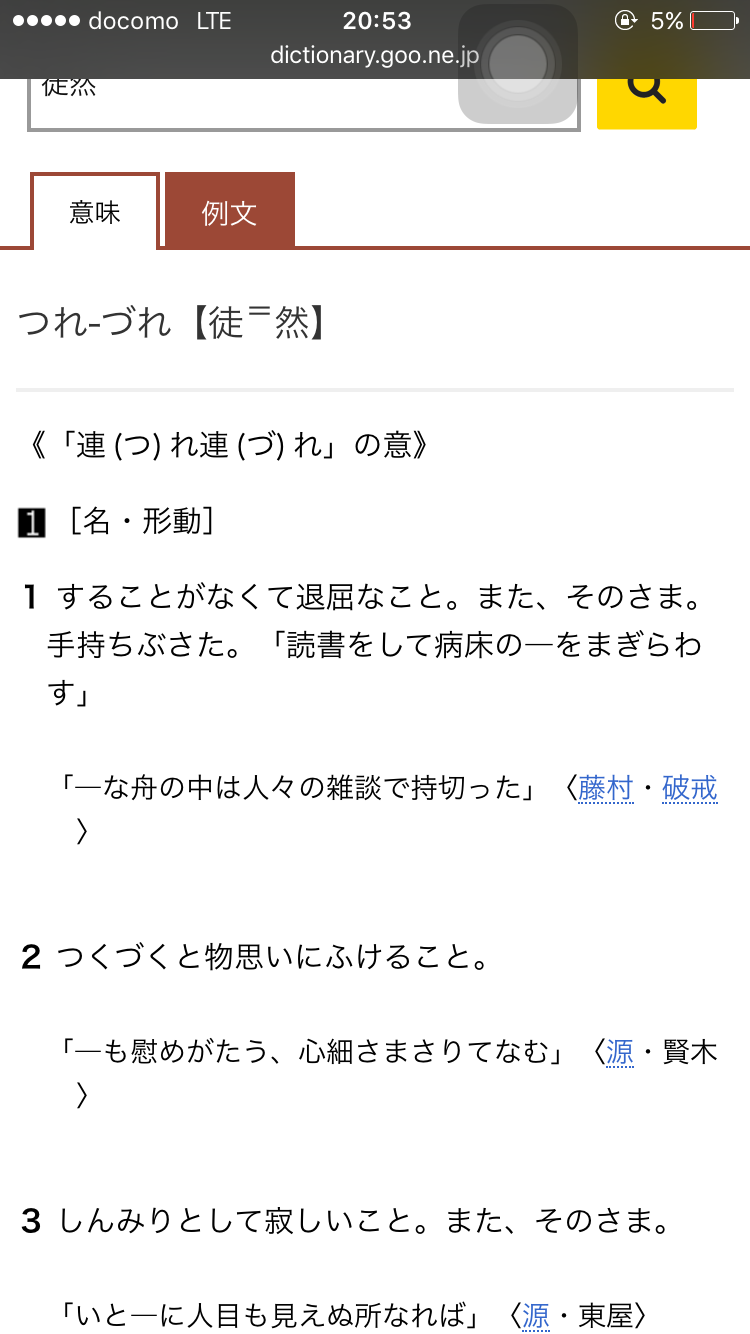Switch to the 例文 tab

click(230, 211)
